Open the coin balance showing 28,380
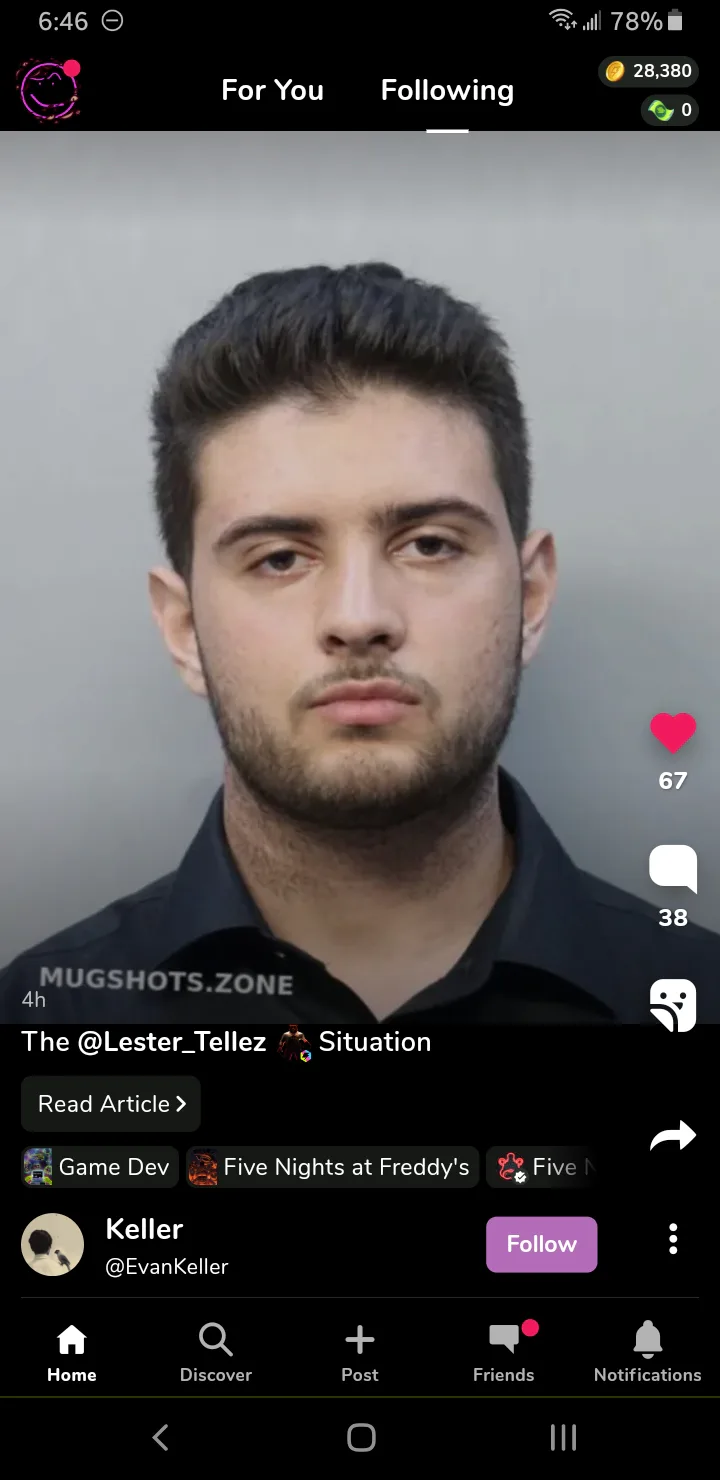The height and width of the screenshot is (1480, 720). pyautogui.click(x=649, y=71)
